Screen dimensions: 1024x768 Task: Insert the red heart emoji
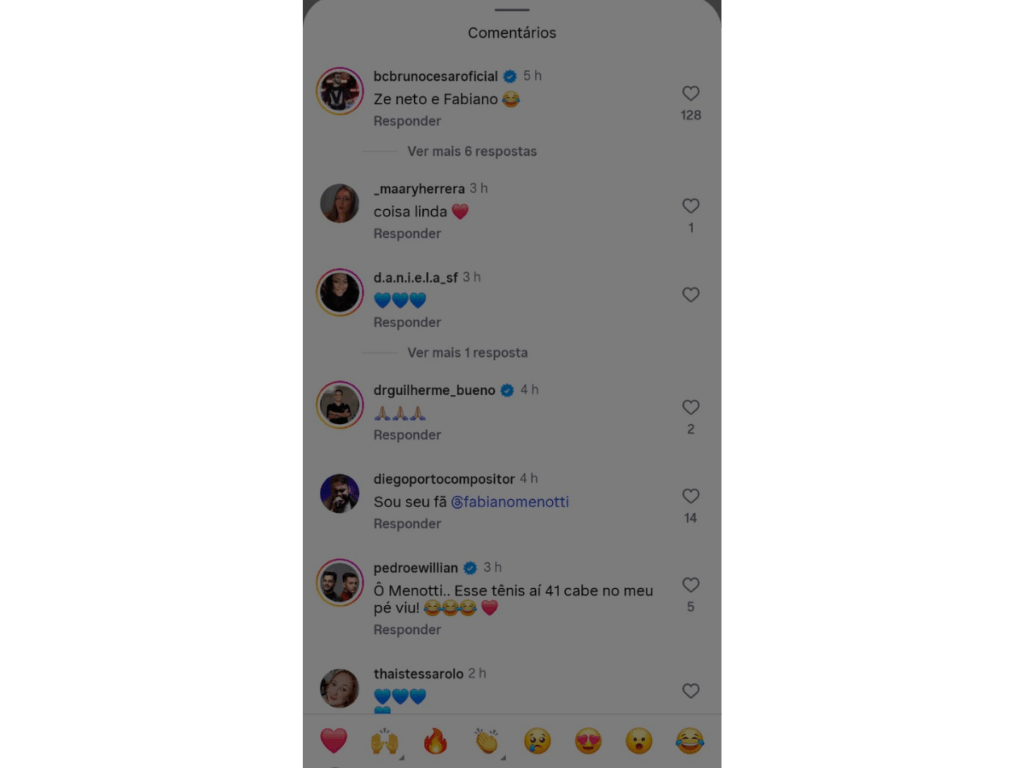coord(334,741)
